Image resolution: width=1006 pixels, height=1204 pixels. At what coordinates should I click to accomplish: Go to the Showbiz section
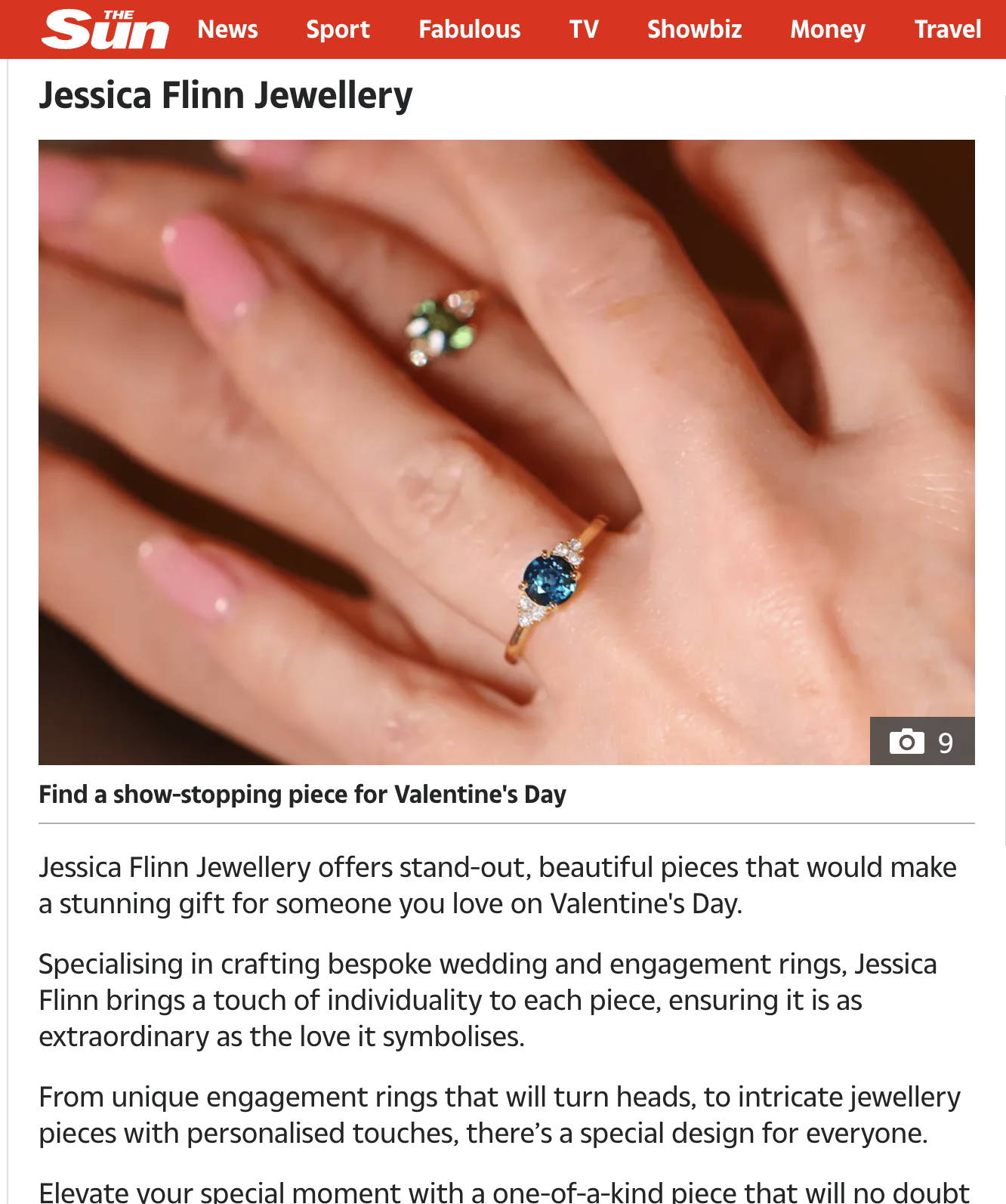694,29
